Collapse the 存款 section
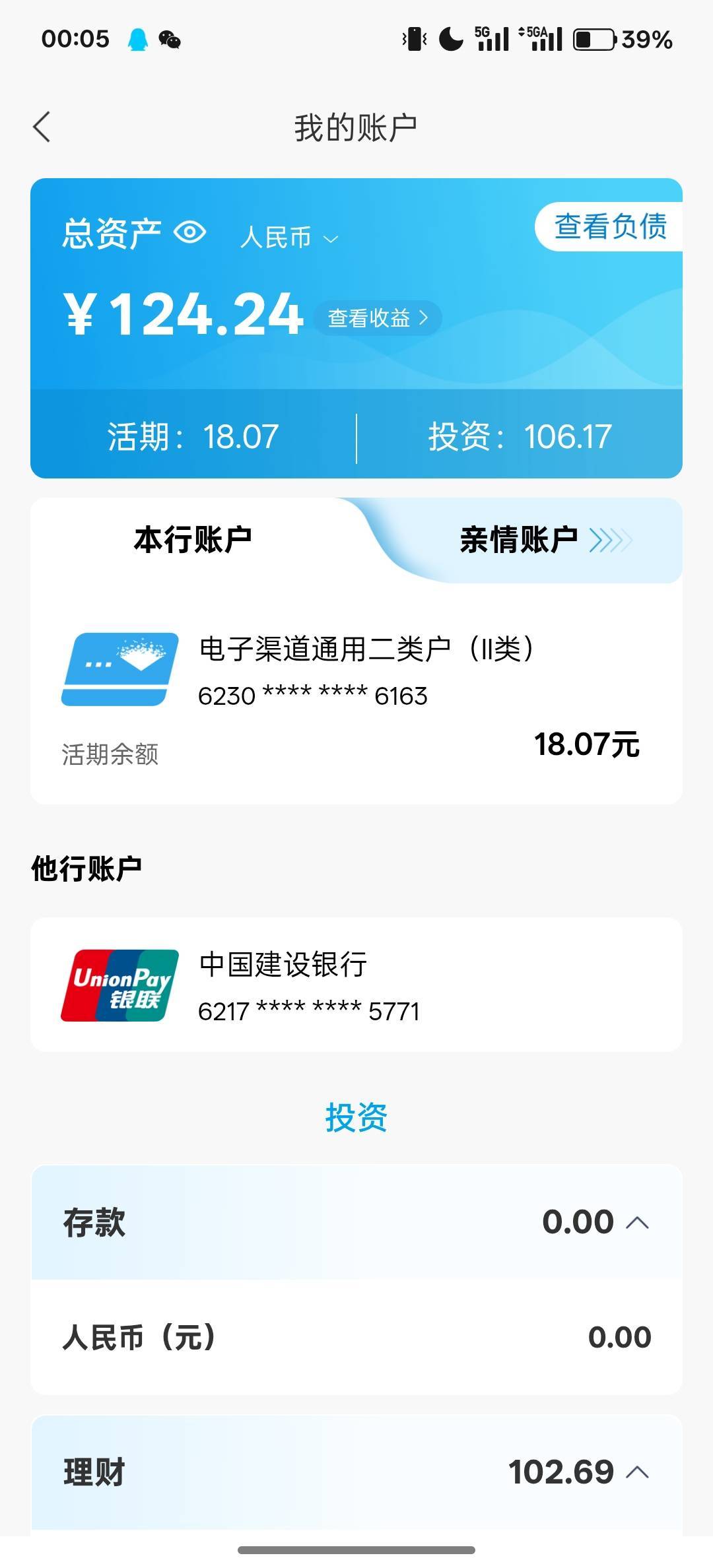Screen dimensions: 713x1568 point(356,1222)
